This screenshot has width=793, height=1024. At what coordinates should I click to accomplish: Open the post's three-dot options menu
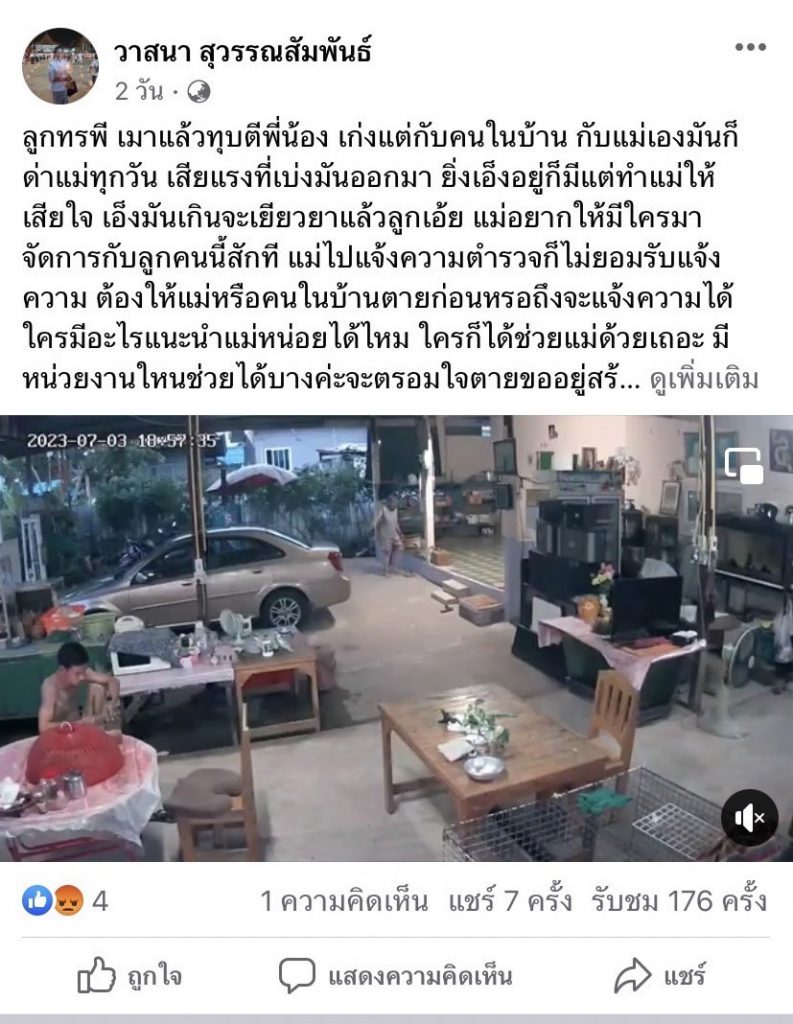pos(750,48)
